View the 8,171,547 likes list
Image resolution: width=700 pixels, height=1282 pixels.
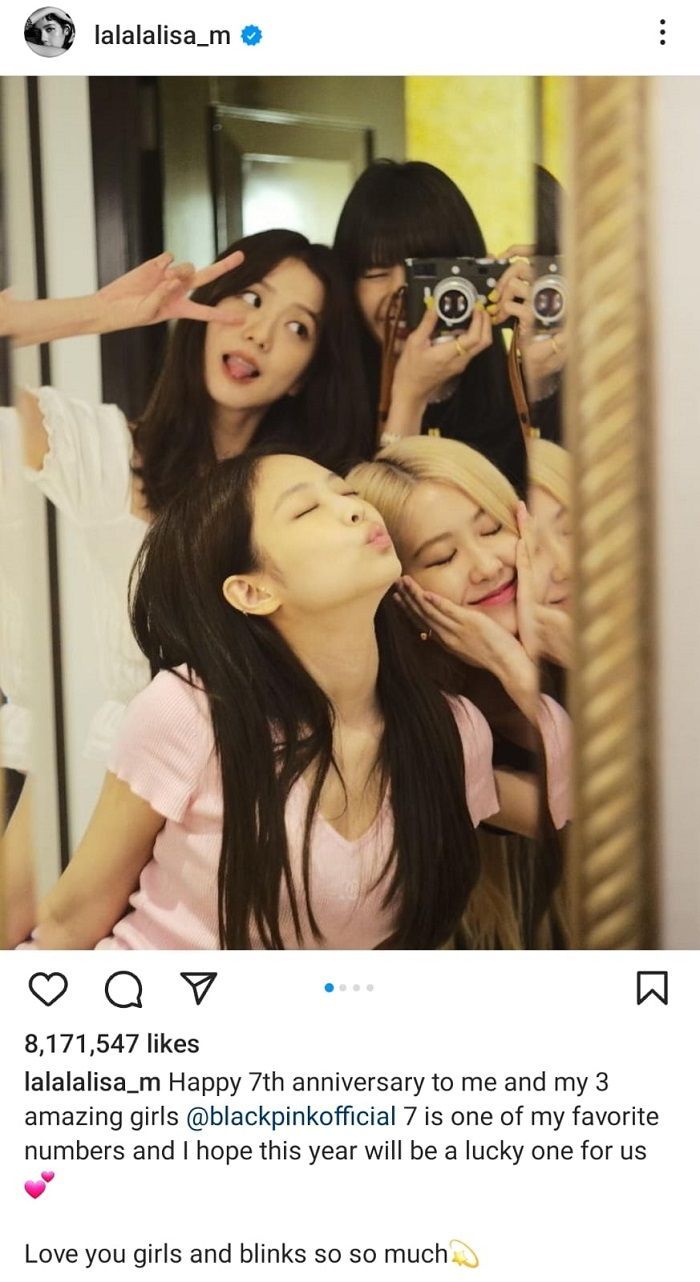pos(112,1044)
